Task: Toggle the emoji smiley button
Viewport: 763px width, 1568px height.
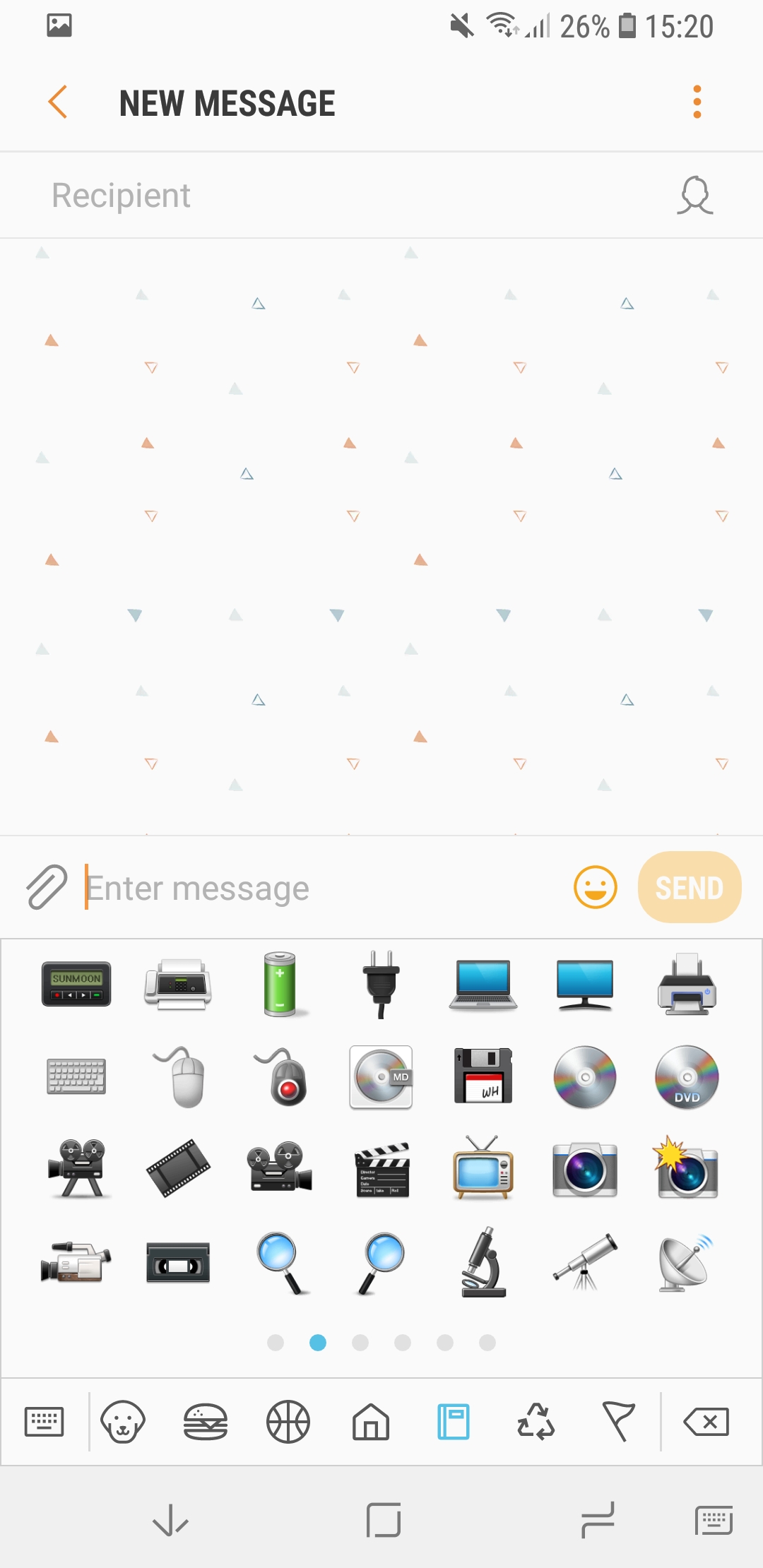Action: tap(595, 887)
